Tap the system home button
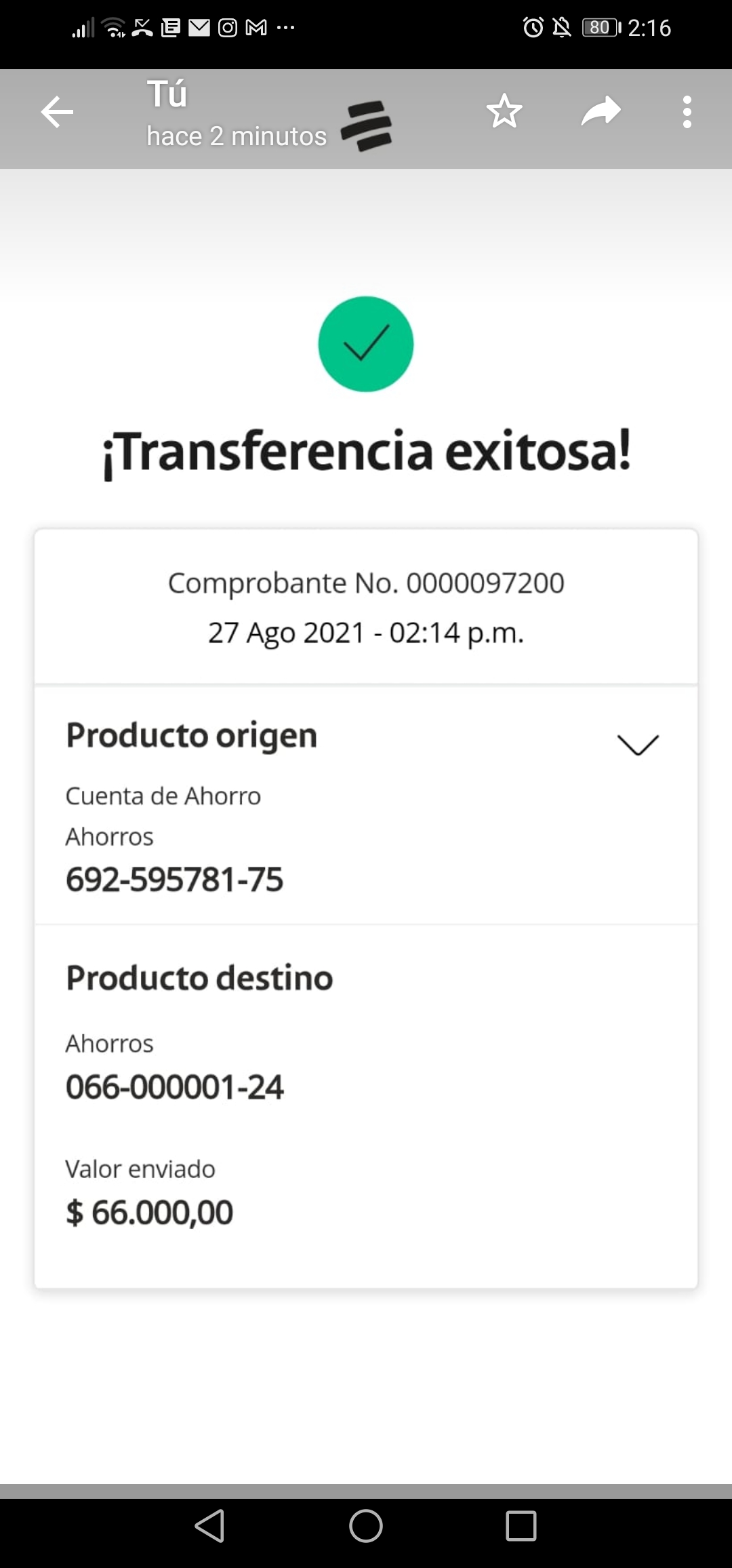Viewport: 732px width, 1568px height. [x=366, y=1526]
